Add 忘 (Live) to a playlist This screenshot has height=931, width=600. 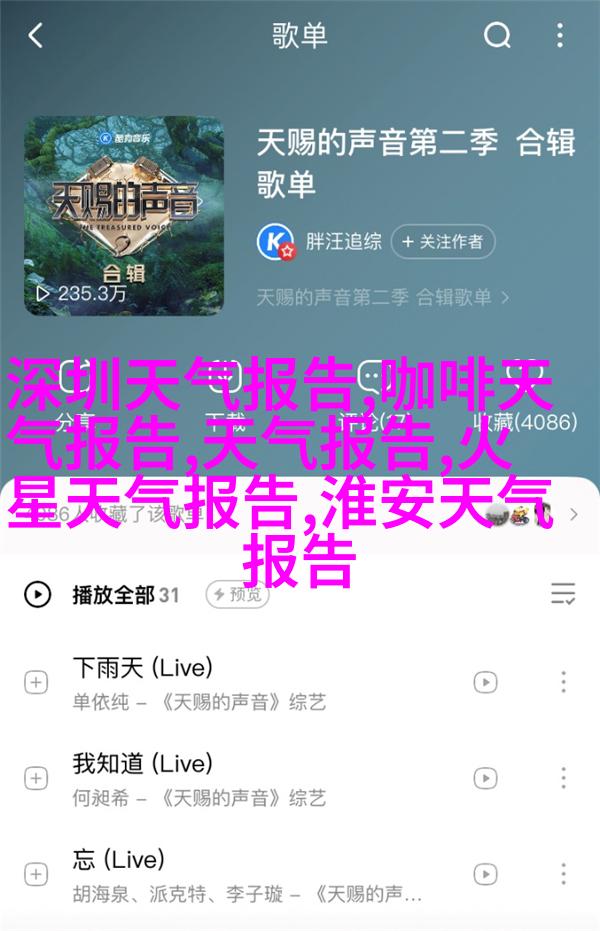[x=36, y=873]
